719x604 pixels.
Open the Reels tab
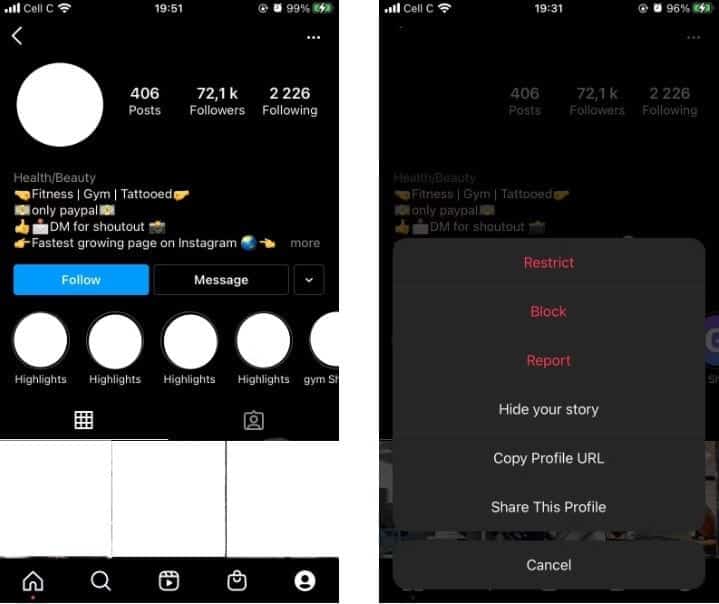[169, 580]
